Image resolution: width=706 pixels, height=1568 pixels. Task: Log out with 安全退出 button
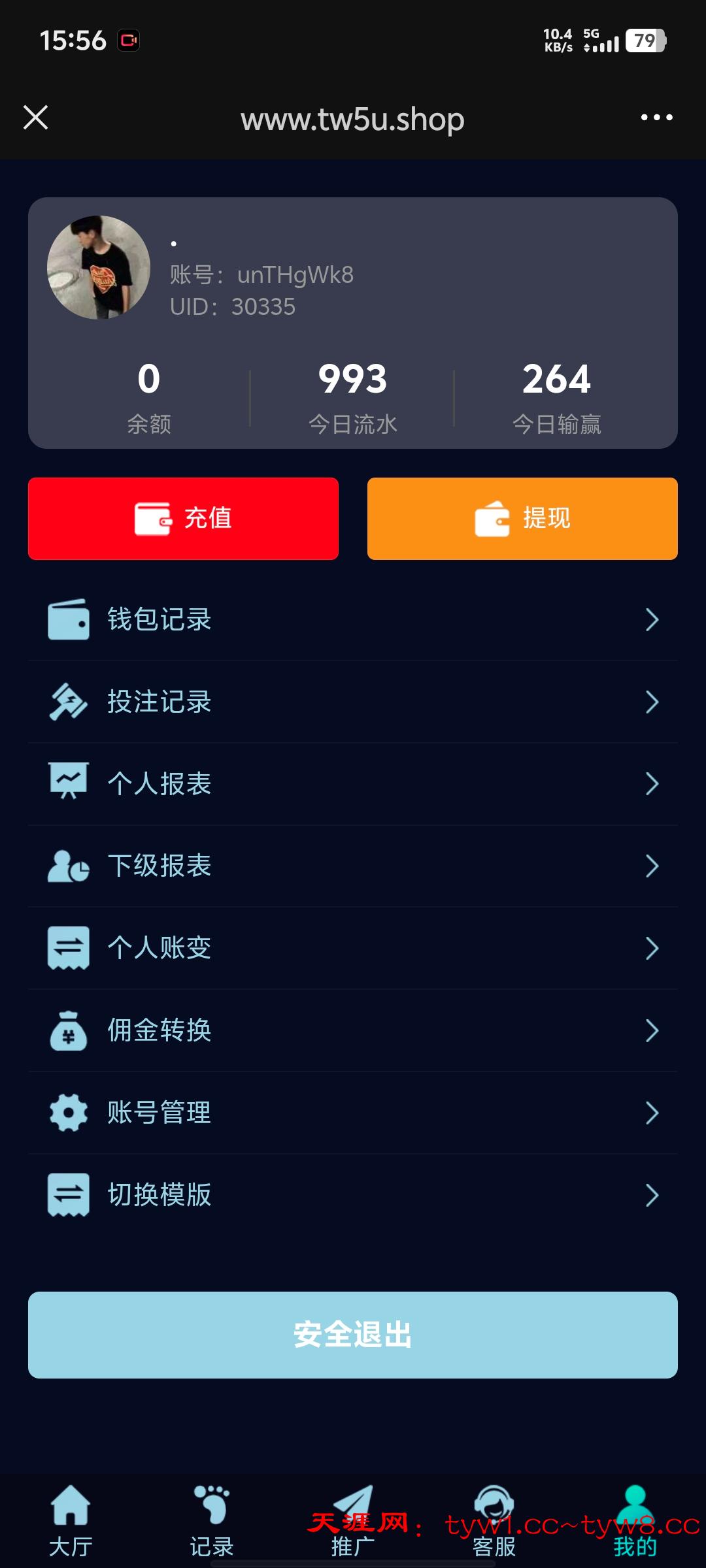(353, 1335)
